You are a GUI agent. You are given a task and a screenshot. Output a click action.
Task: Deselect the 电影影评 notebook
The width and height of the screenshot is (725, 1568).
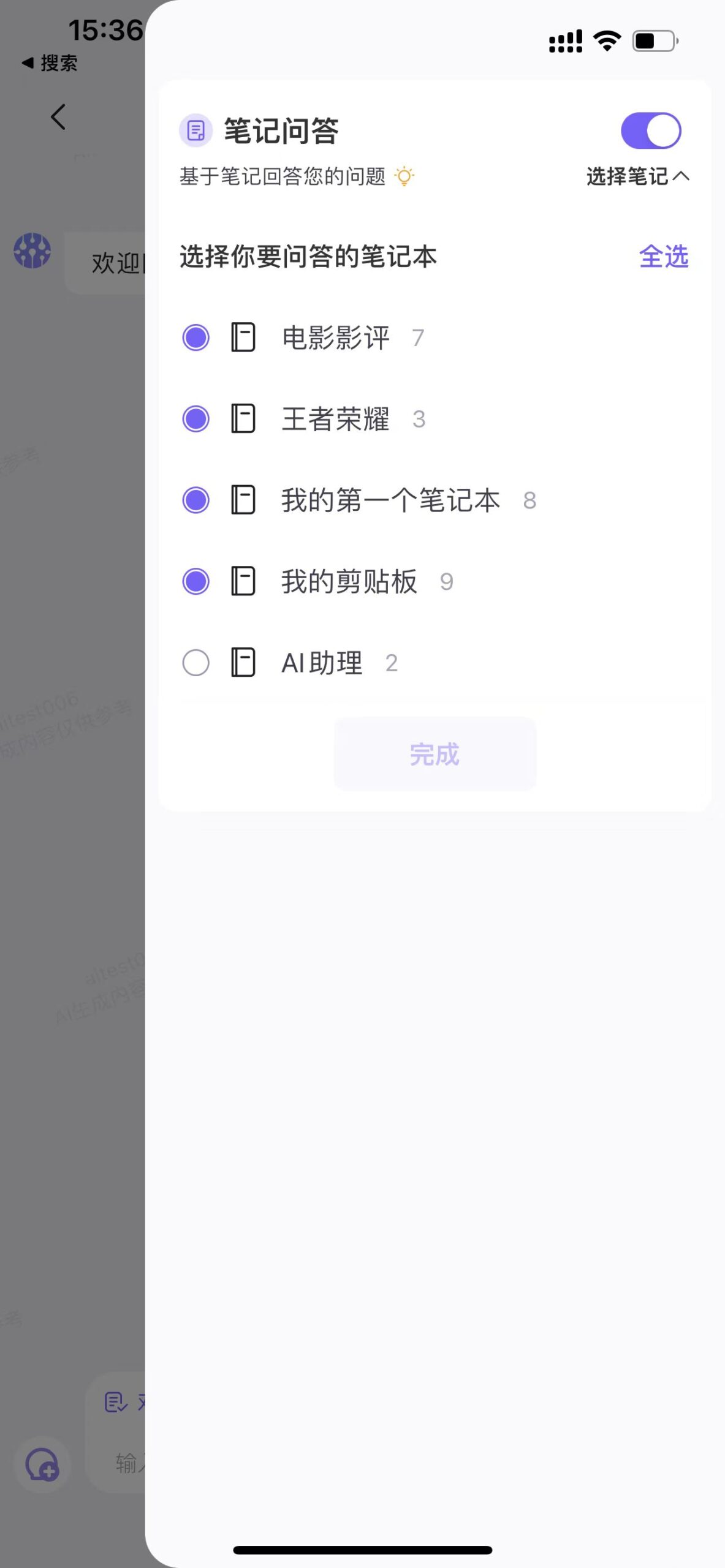tap(196, 337)
